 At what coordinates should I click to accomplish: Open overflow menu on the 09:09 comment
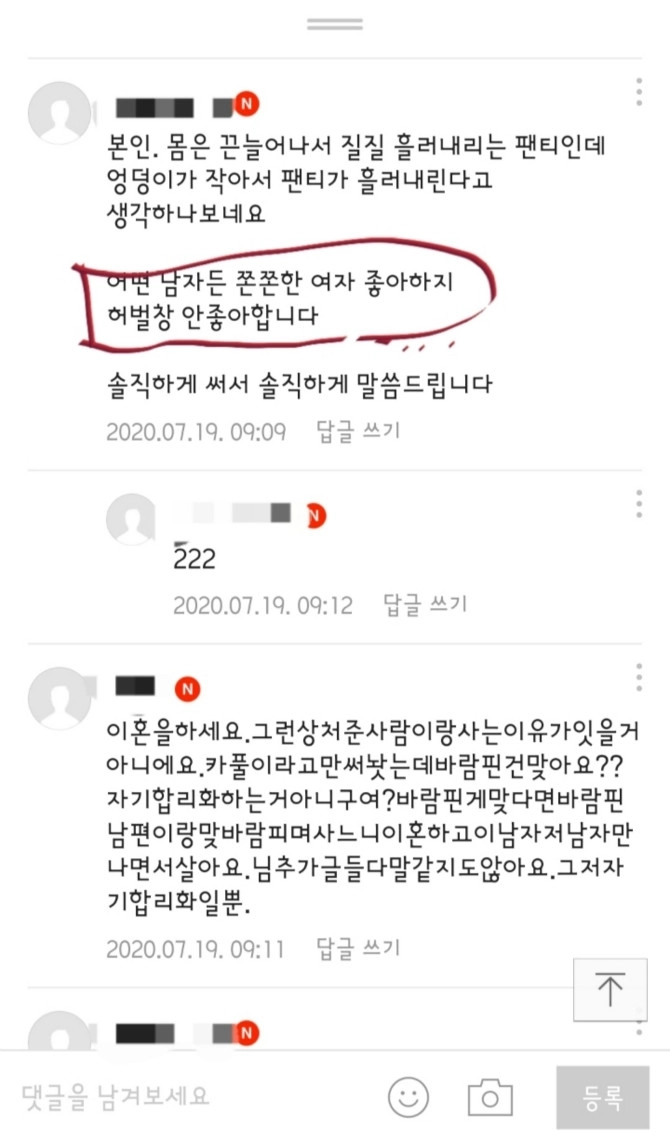tap(639, 91)
